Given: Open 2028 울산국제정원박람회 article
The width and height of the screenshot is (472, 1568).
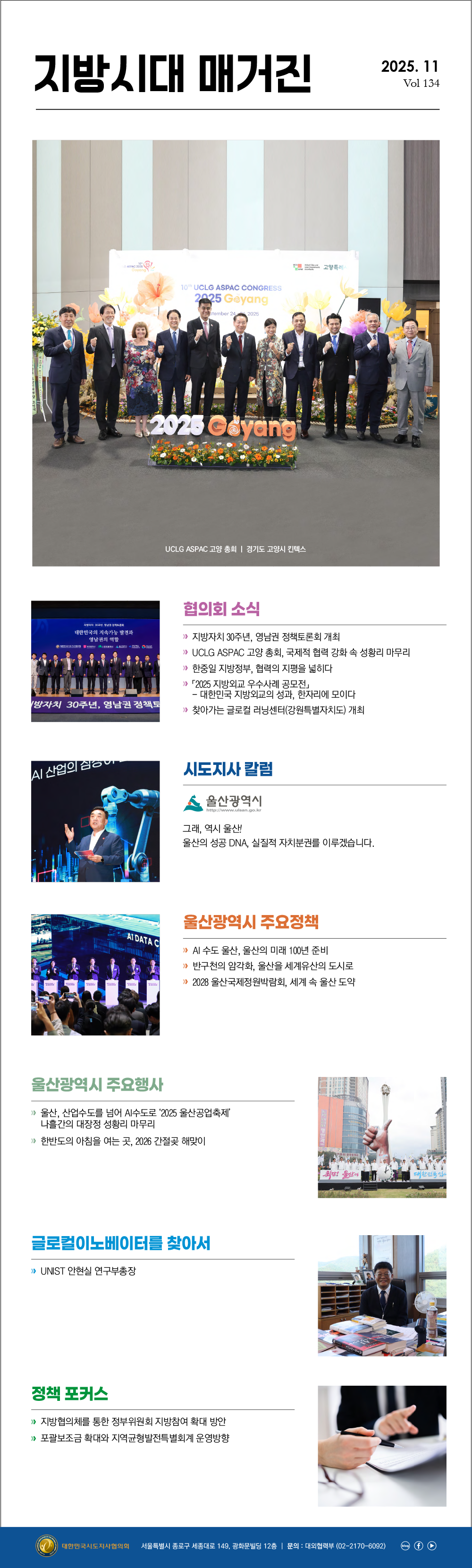Looking at the screenshot, I should coord(273,982).
